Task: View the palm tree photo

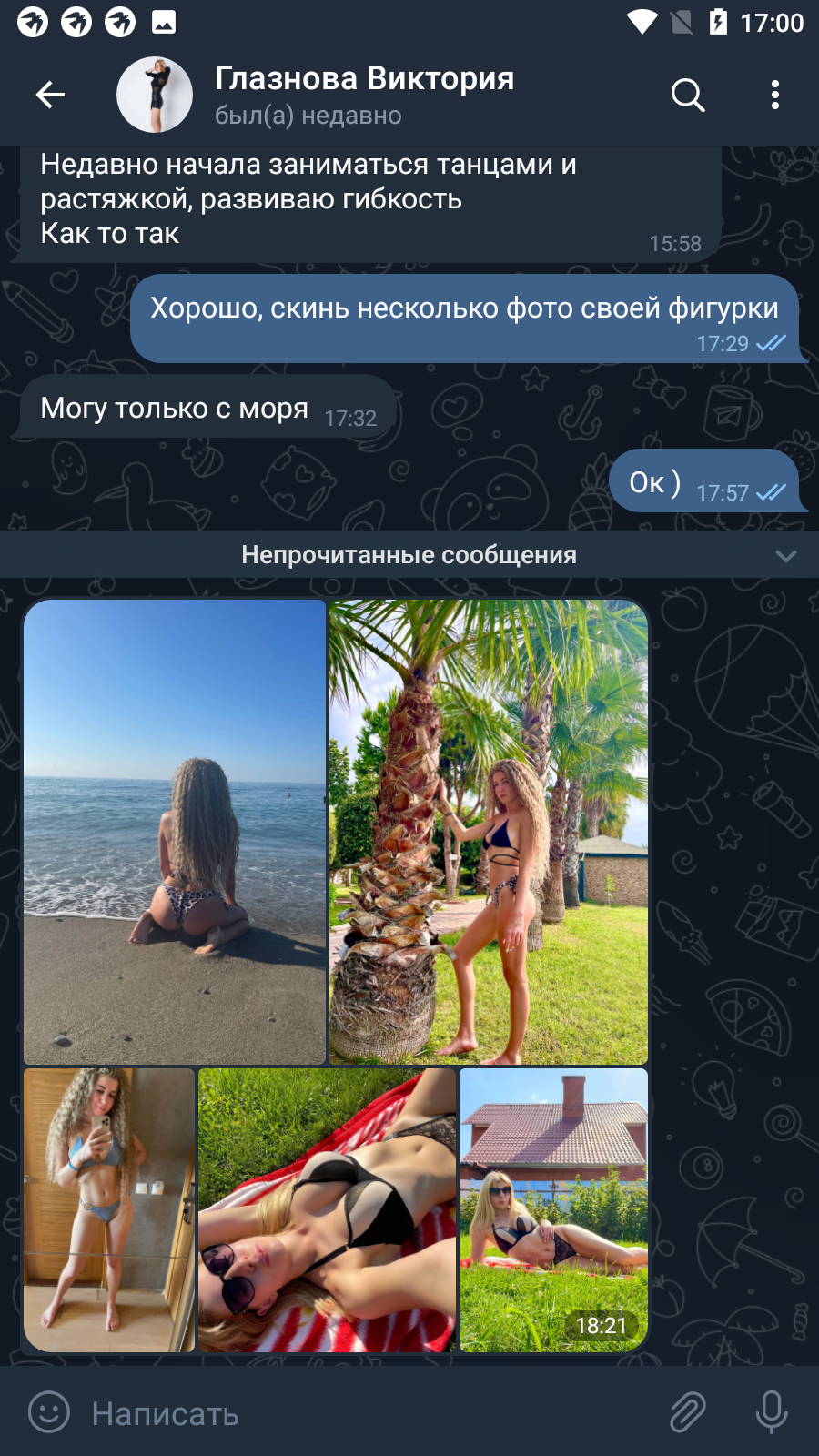Action: (x=489, y=832)
